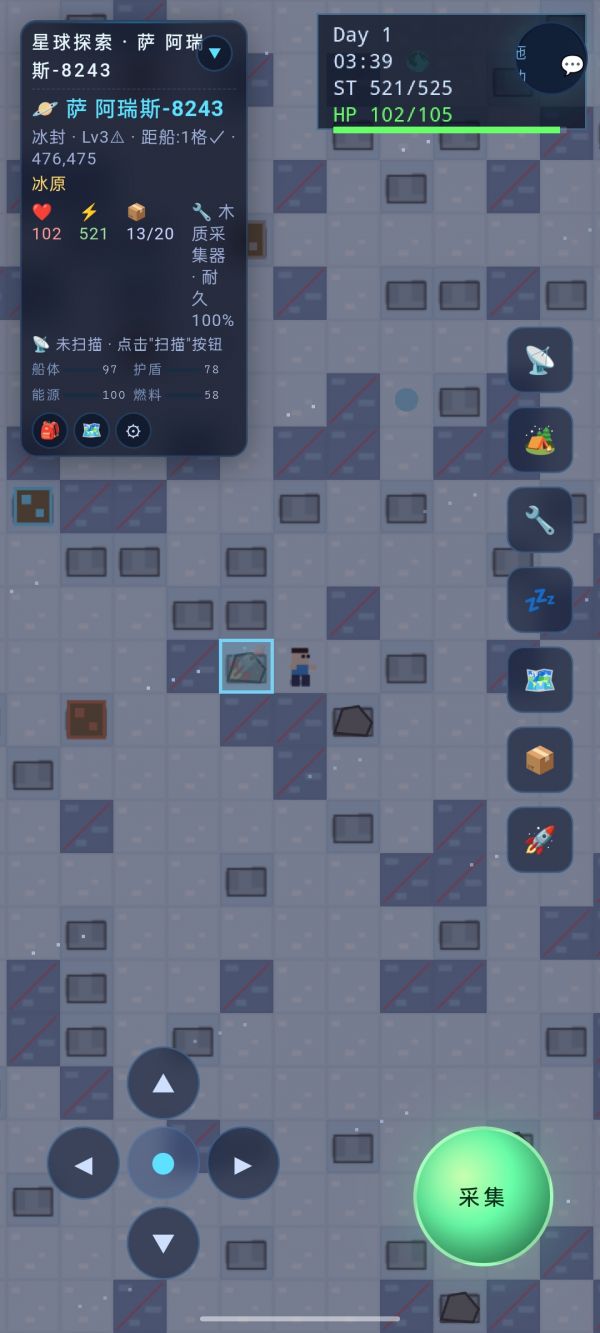Tap the rocket launch button
Image resolution: width=600 pixels, height=1333 pixels.
[540, 840]
